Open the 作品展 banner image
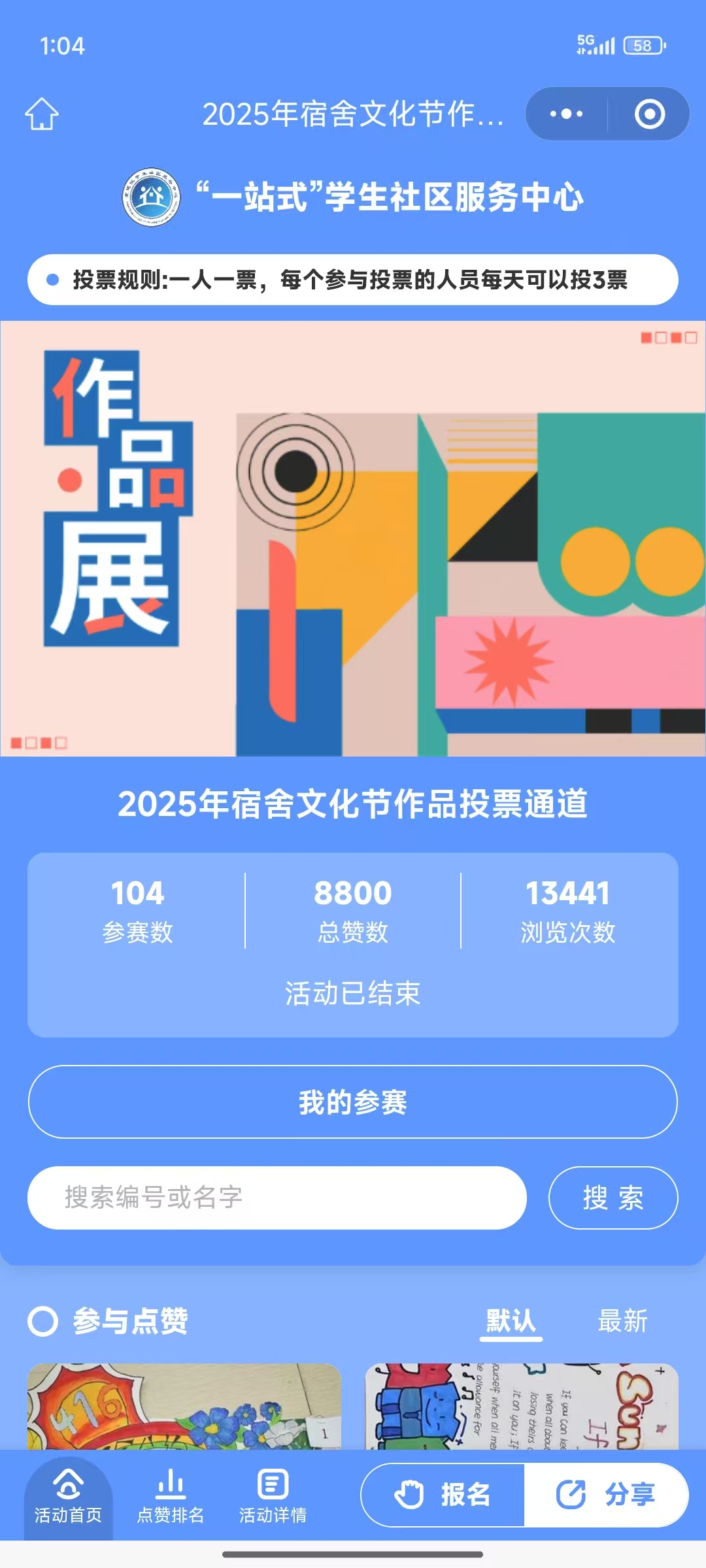The width and height of the screenshot is (706, 1568). point(353,538)
